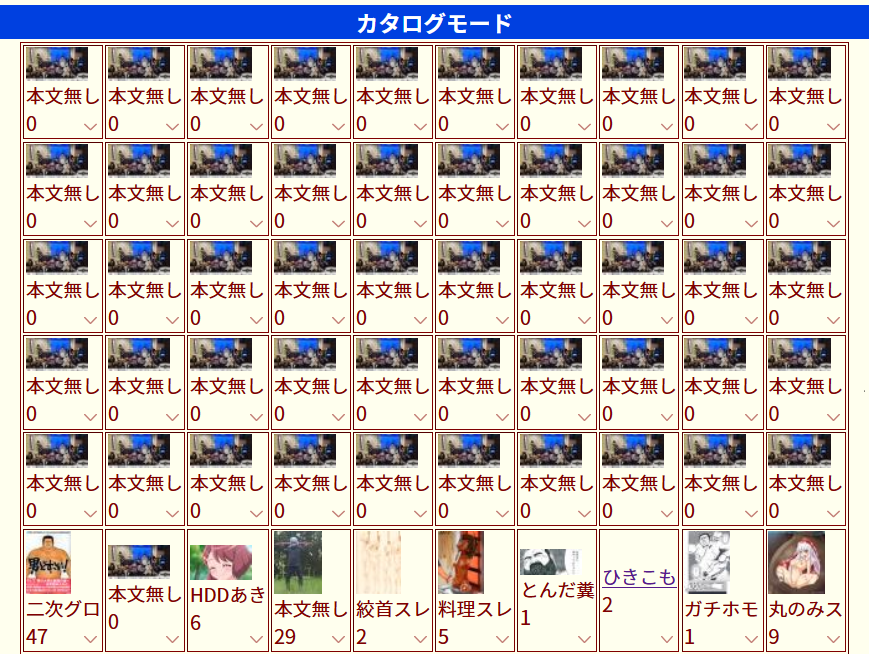Open the 絞首スレ thread thumbnail
This screenshot has height=654, width=869.
point(378,563)
